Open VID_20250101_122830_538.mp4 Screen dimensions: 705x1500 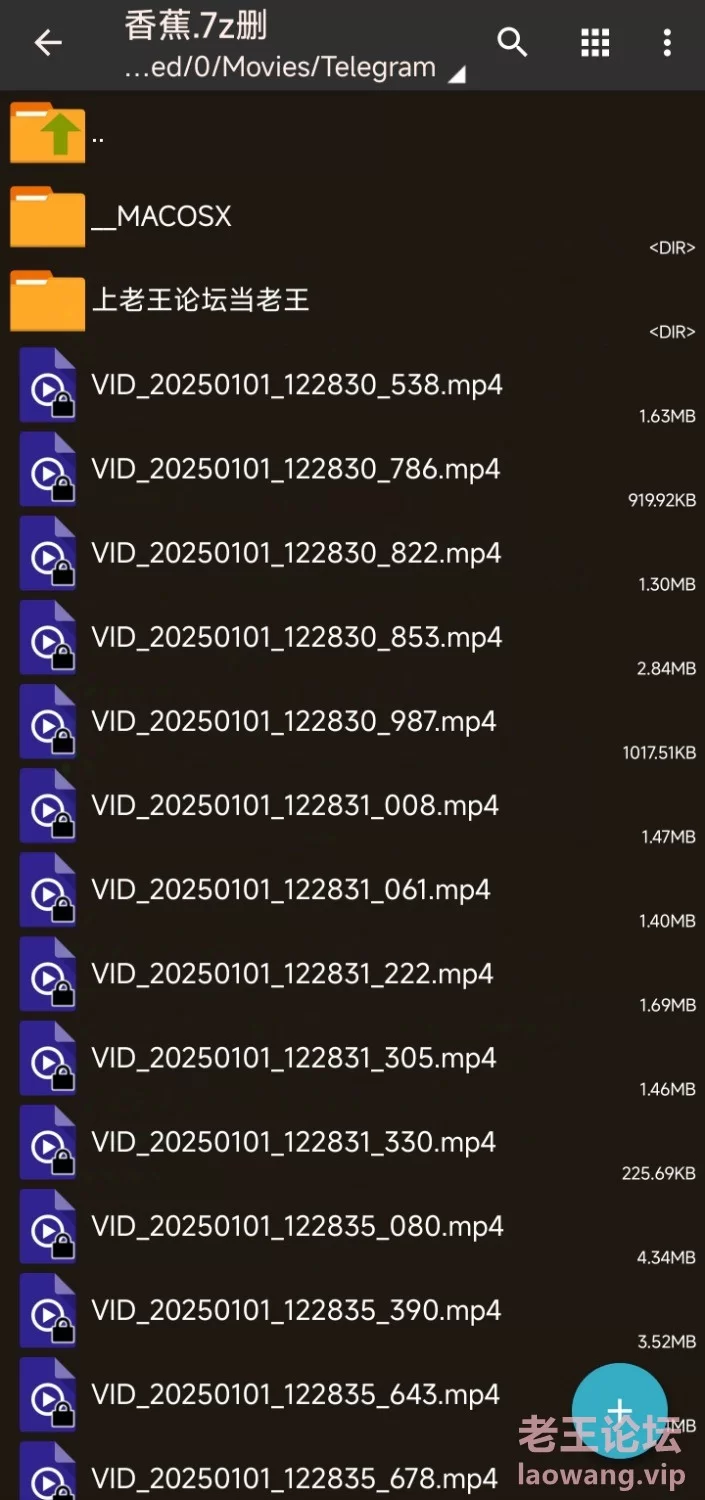tap(352, 385)
